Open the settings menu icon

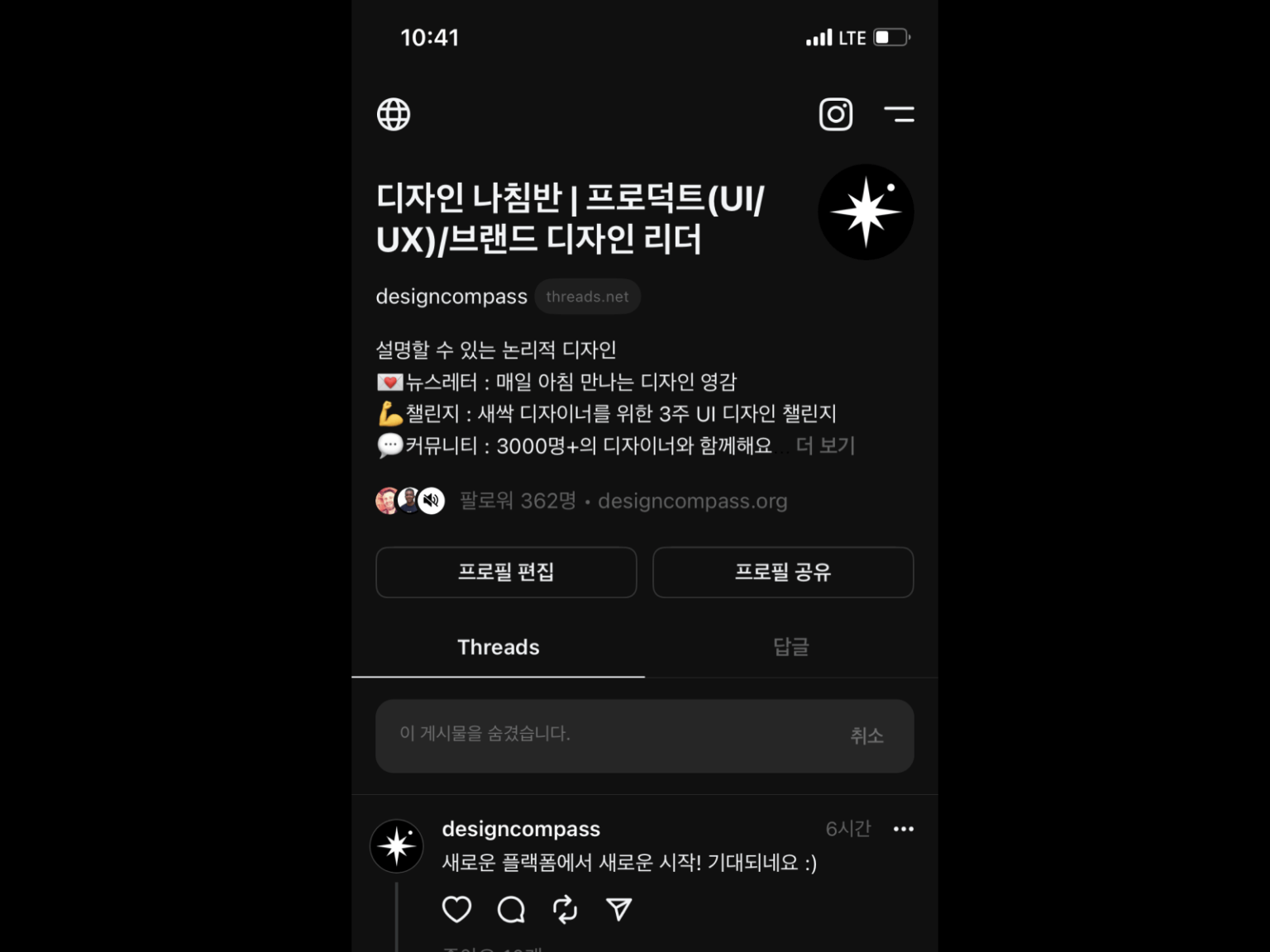tap(899, 114)
